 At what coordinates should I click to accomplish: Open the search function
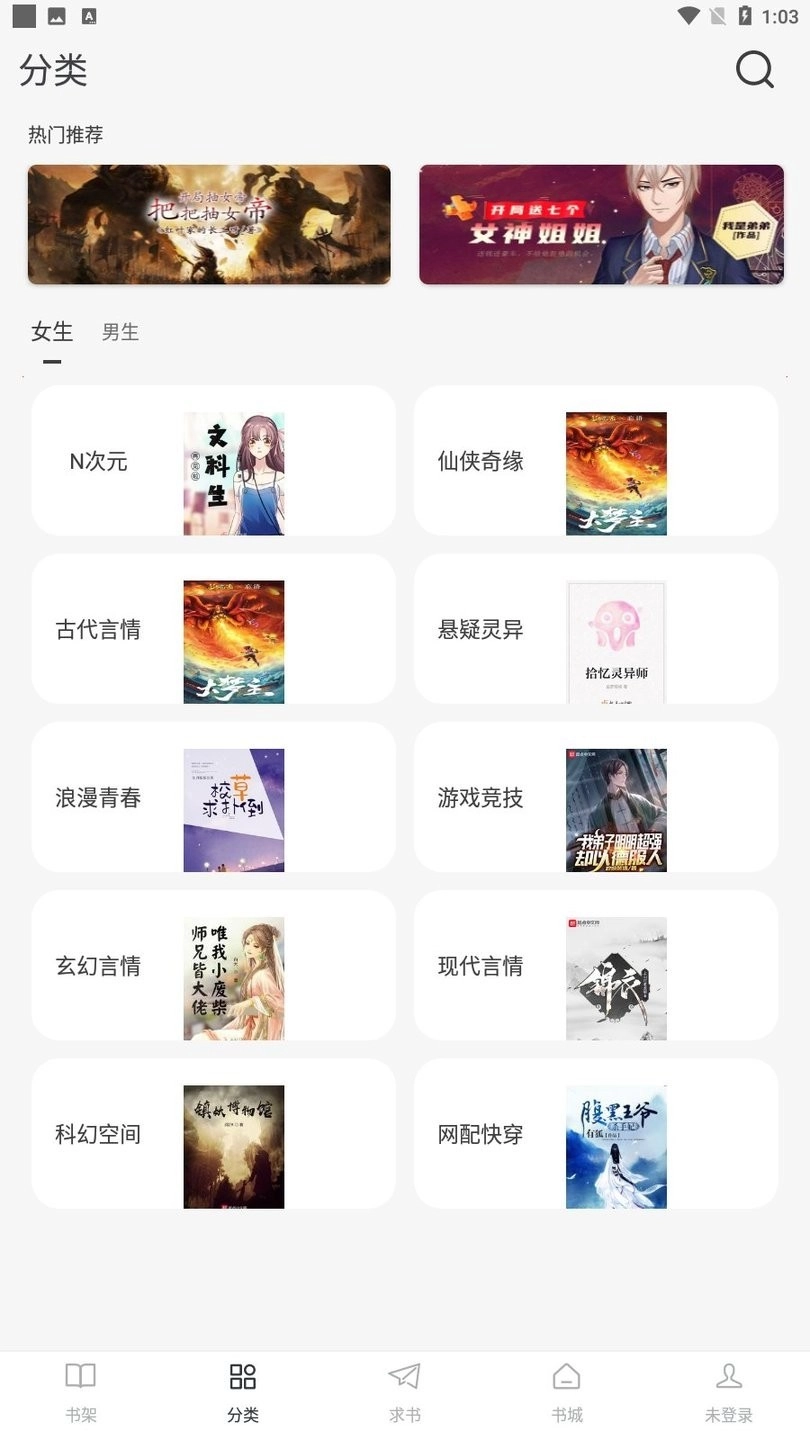pos(753,71)
